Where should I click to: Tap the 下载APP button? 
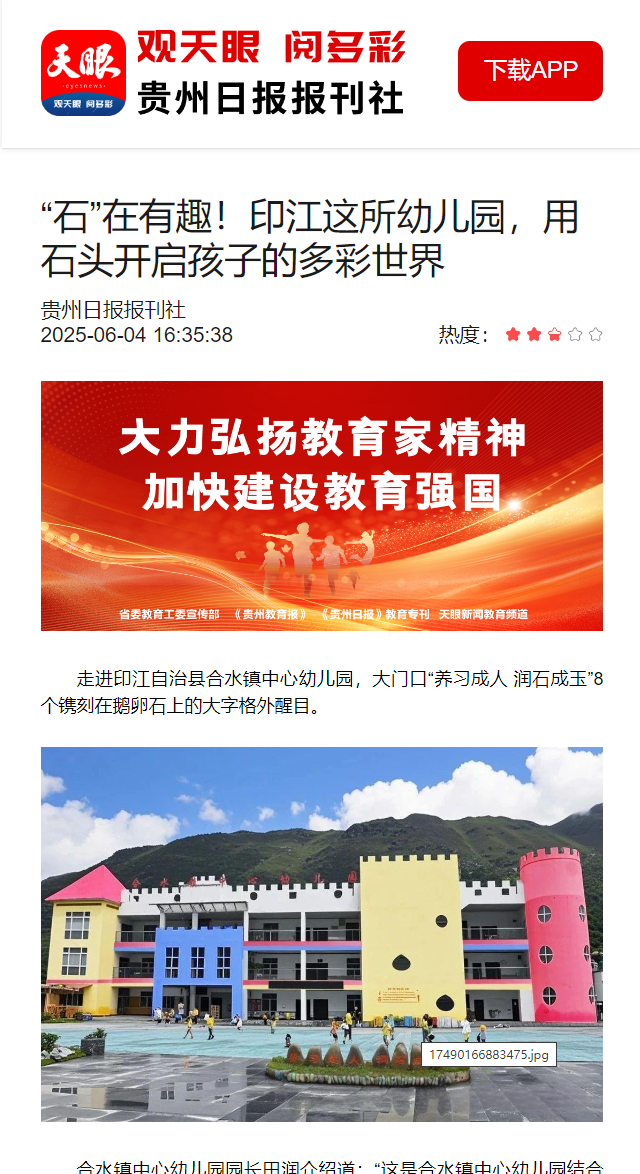pos(530,71)
